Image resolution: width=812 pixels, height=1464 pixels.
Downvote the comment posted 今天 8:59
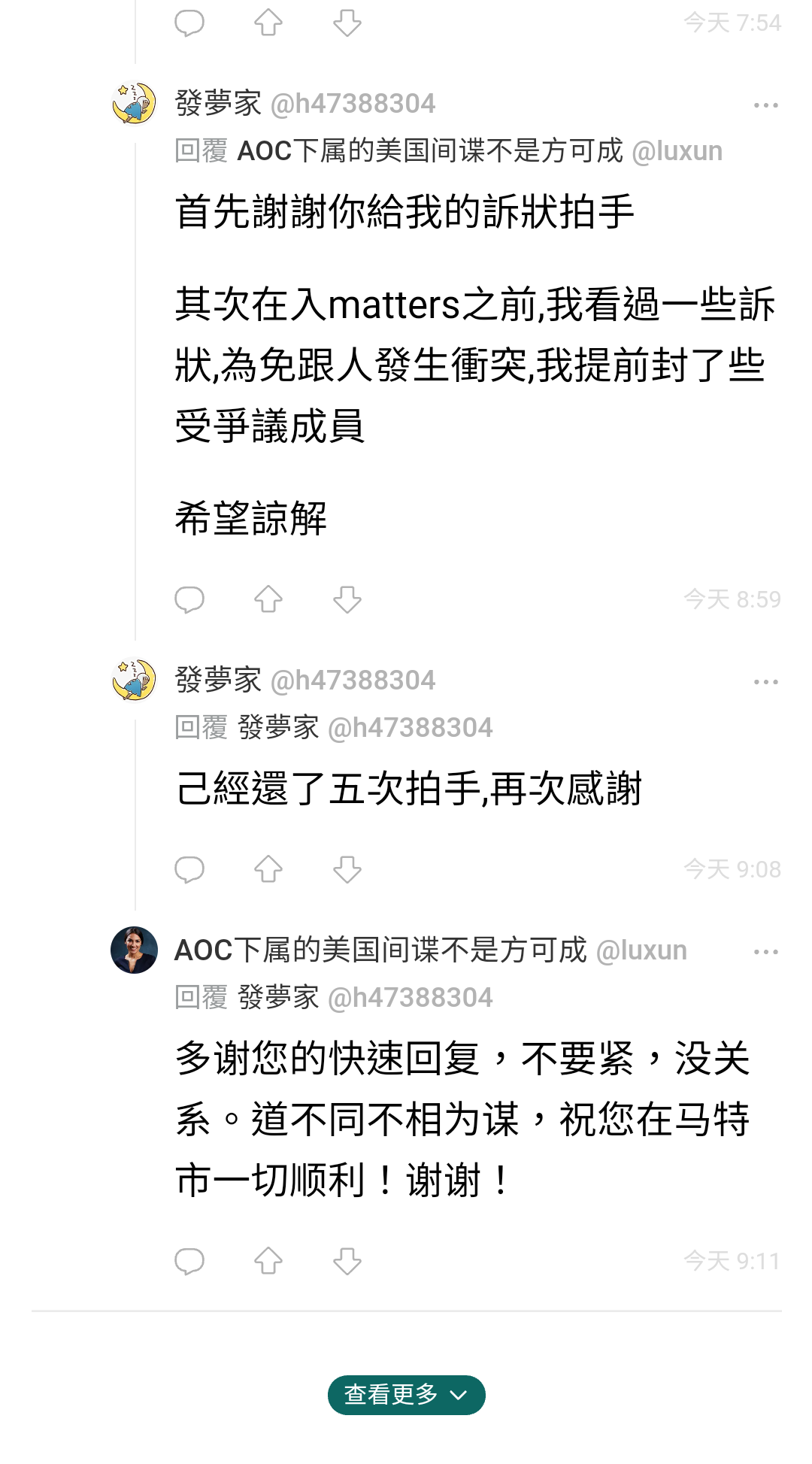coord(347,599)
